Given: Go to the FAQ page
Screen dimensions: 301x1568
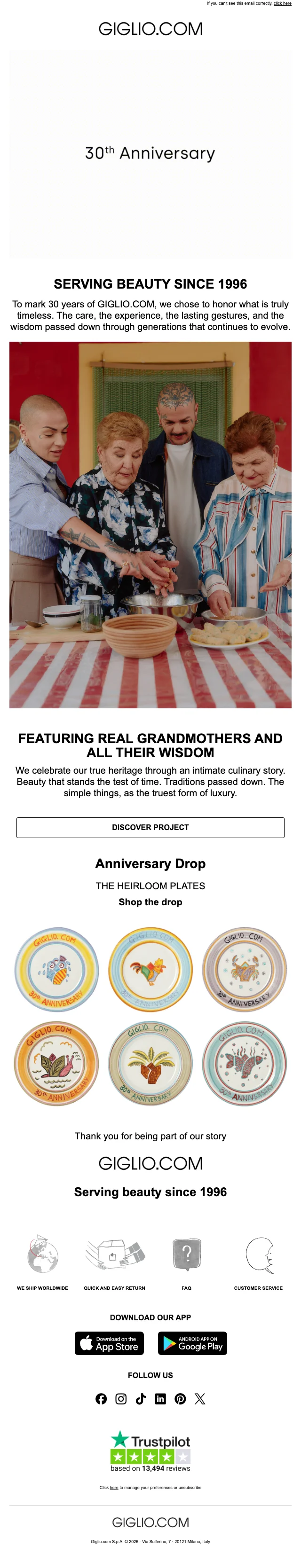Looking at the screenshot, I should [186, 1263].
